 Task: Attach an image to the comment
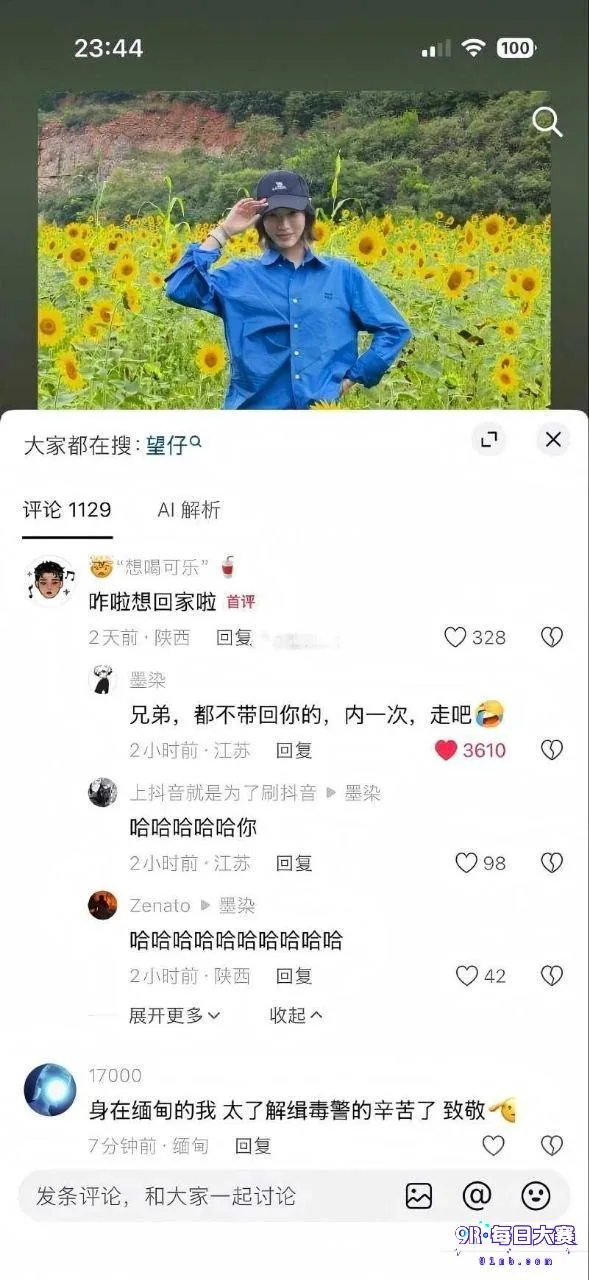pyautogui.click(x=419, y=1195)
